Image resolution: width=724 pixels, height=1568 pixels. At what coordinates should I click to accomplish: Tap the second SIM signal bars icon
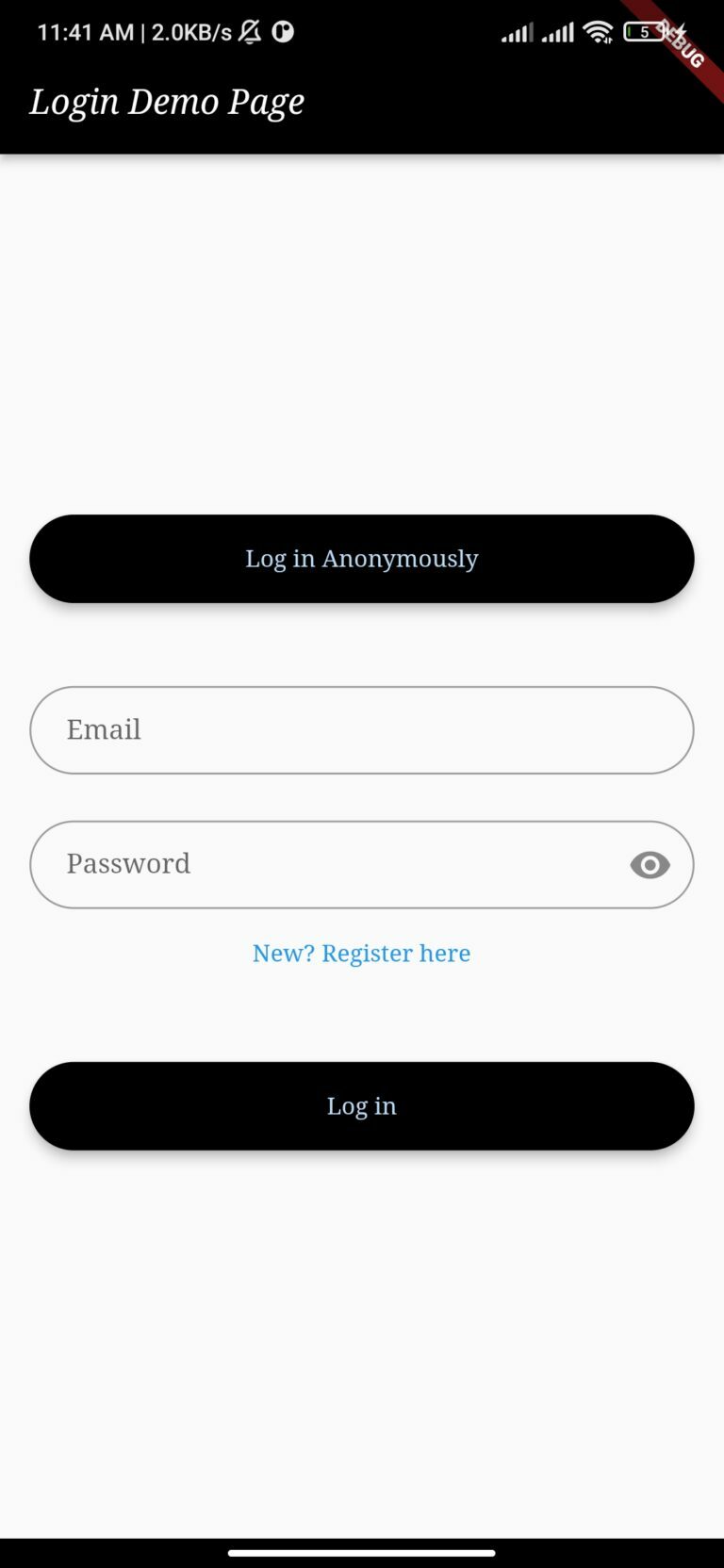(557, 31)
